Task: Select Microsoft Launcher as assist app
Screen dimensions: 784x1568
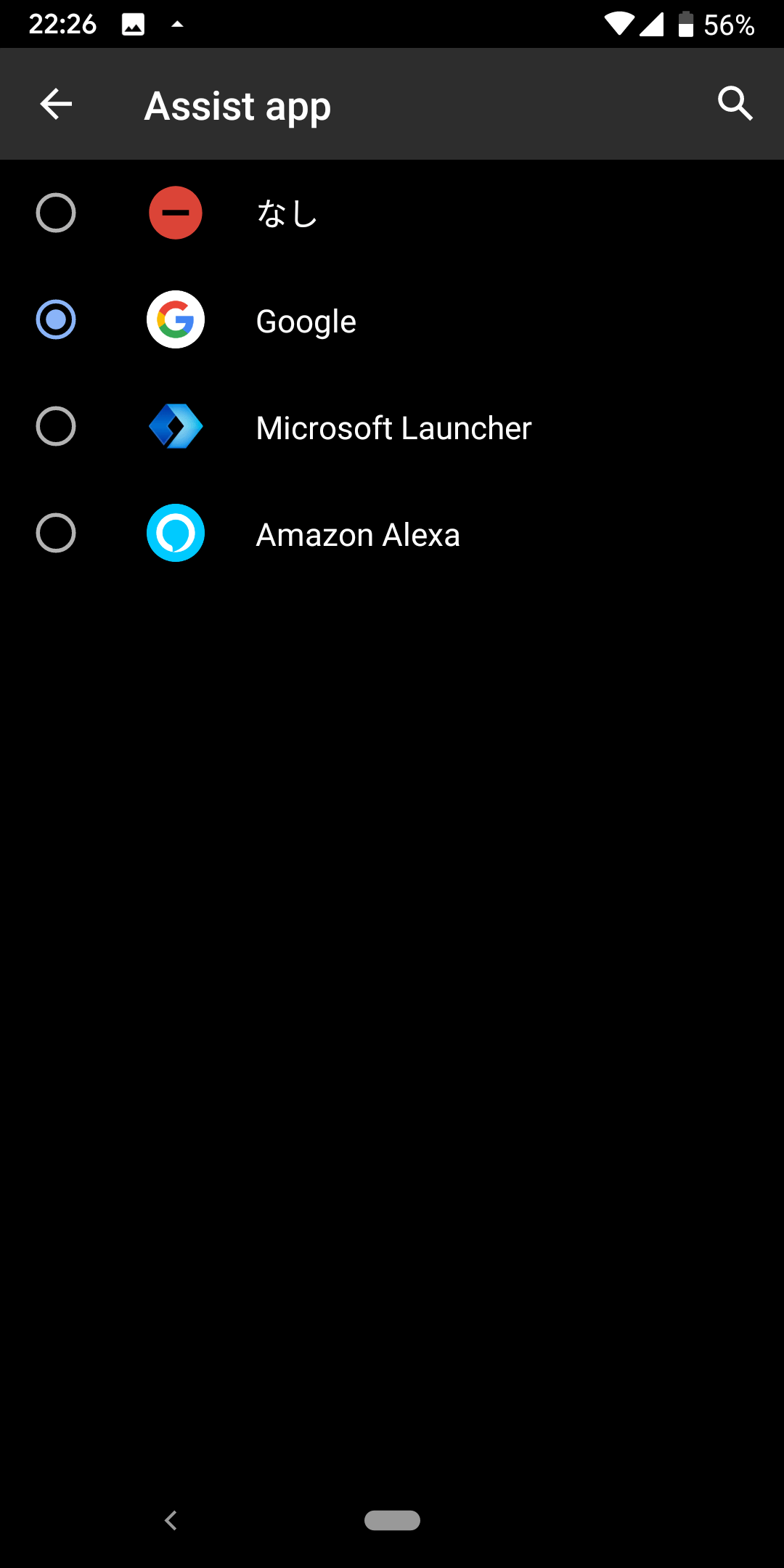Action: [56, 427]
